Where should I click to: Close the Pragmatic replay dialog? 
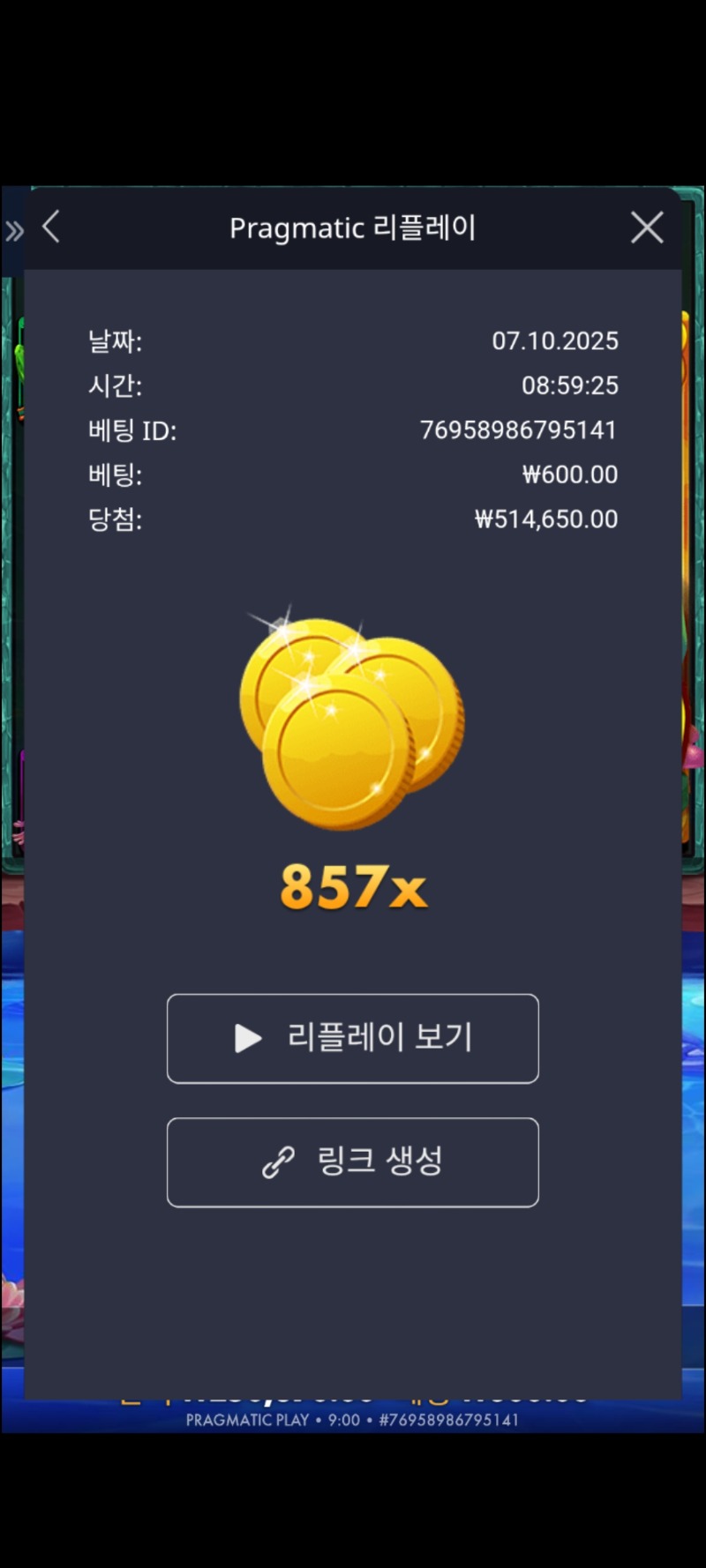pos(647,228)
